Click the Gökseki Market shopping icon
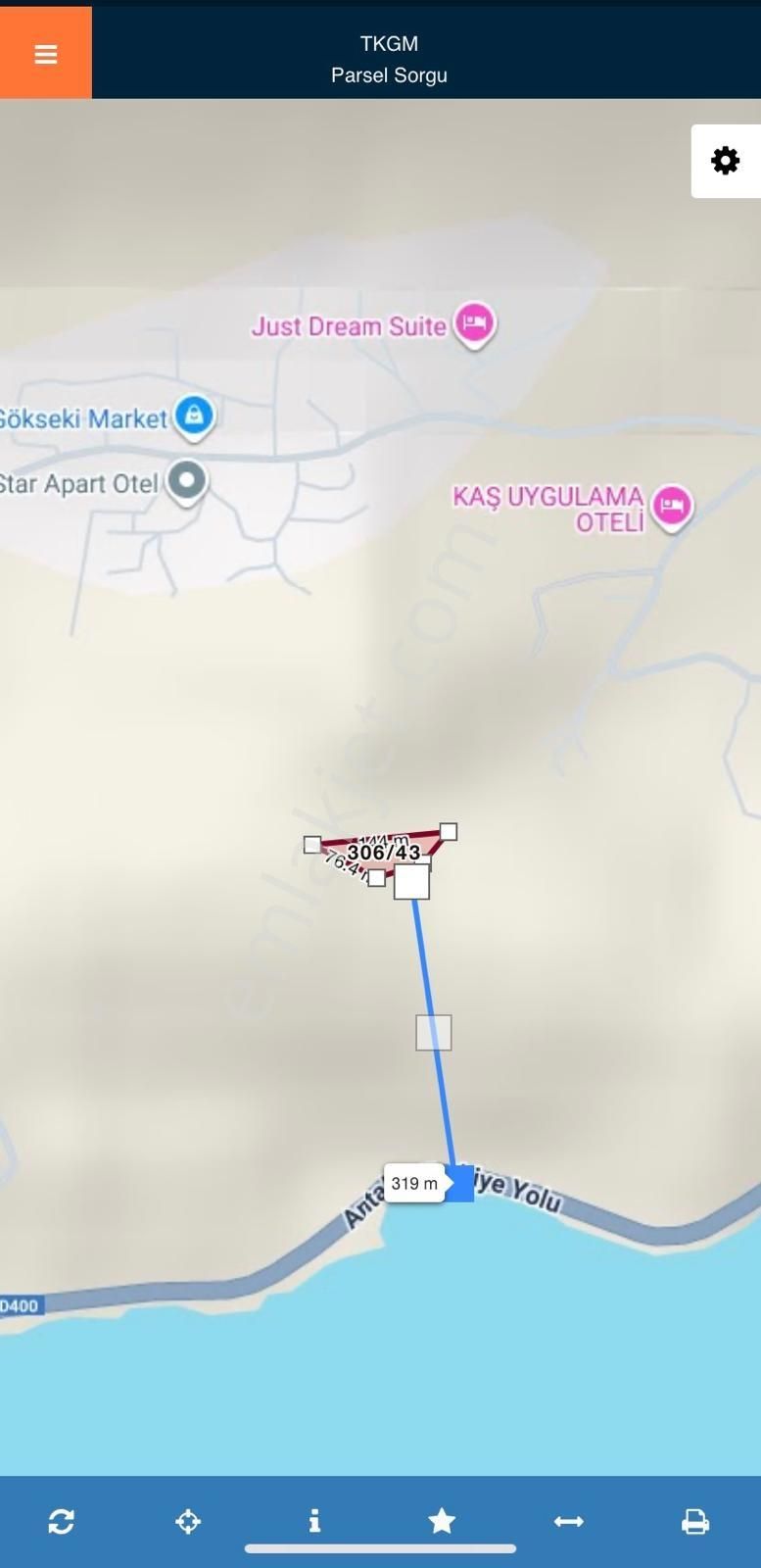The height and width of the screenshot is (1568, 761). point(194,416)
